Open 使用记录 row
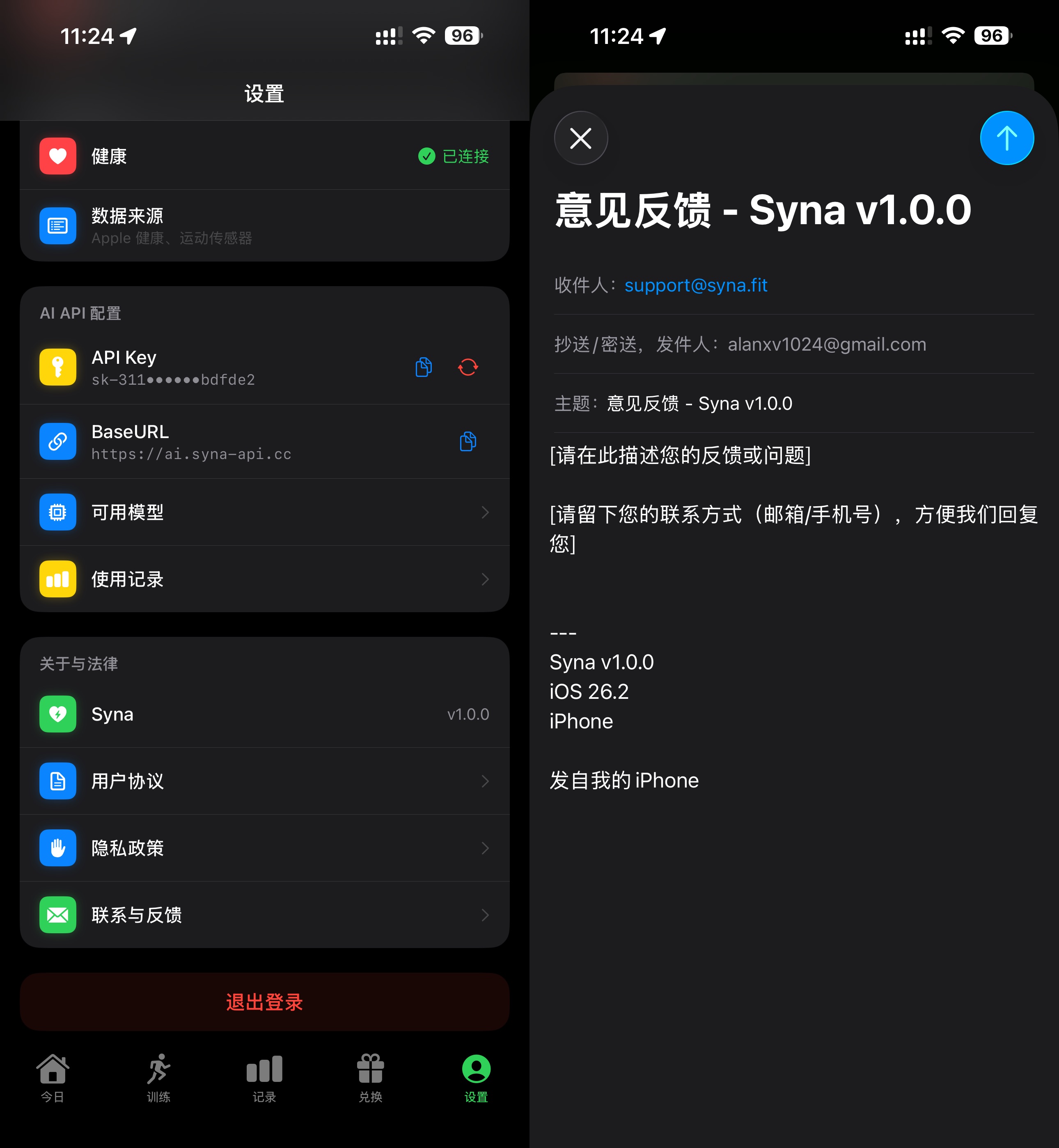The image size is (1059, 1148). 264,579
